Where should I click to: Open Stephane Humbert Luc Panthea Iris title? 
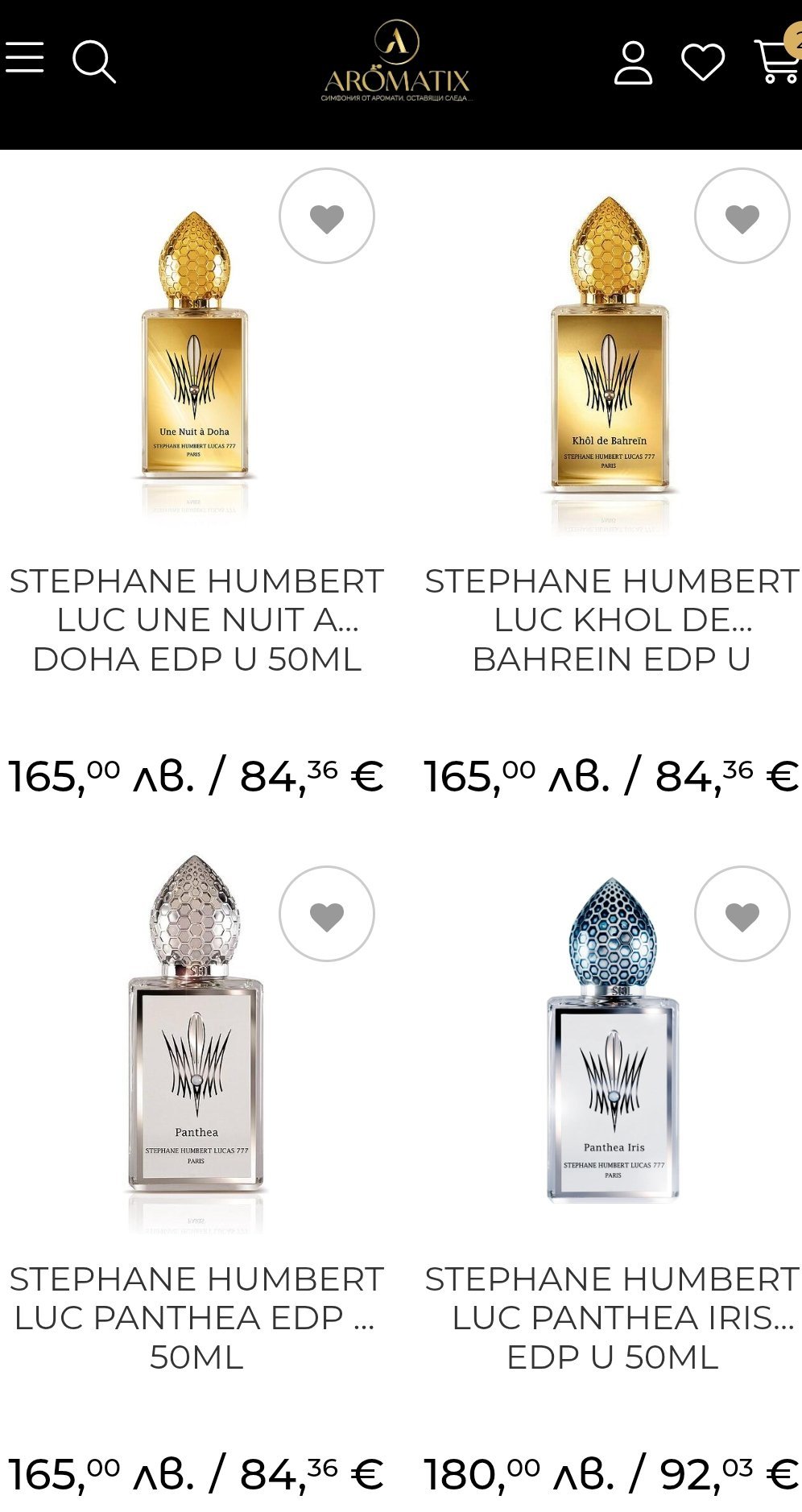click(x=612, y=1318)
